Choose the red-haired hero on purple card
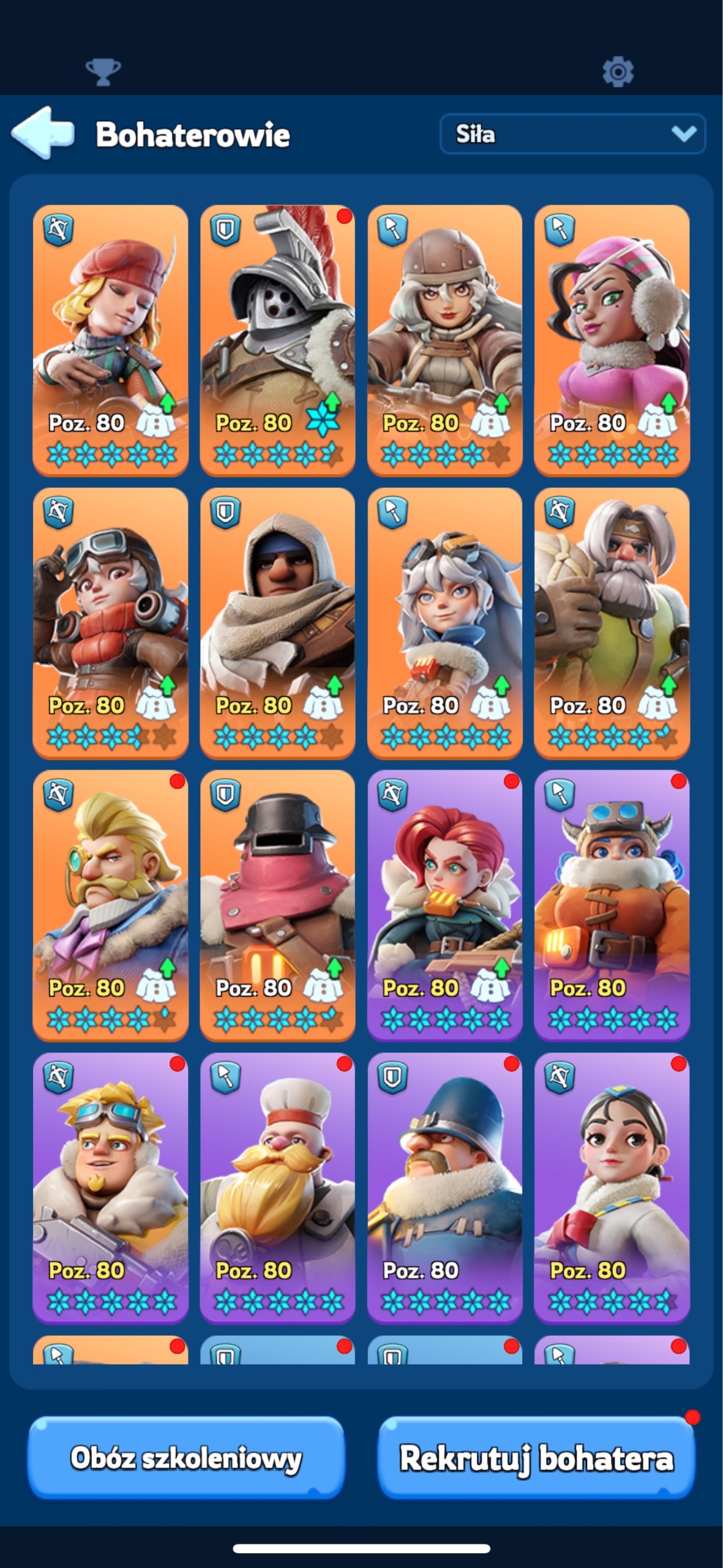Viewport: 723px width, 1568px height. click(444, 906)
